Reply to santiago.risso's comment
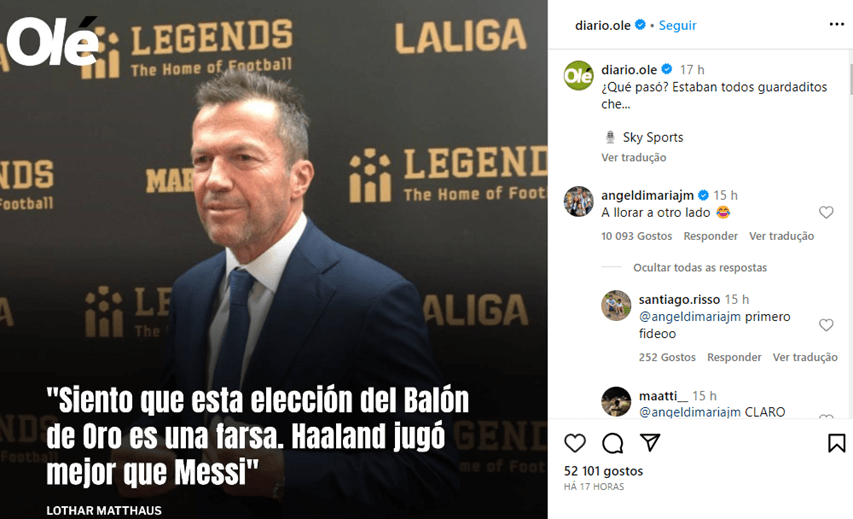Screen dimensions: 853x519 (x=734, y=357)
